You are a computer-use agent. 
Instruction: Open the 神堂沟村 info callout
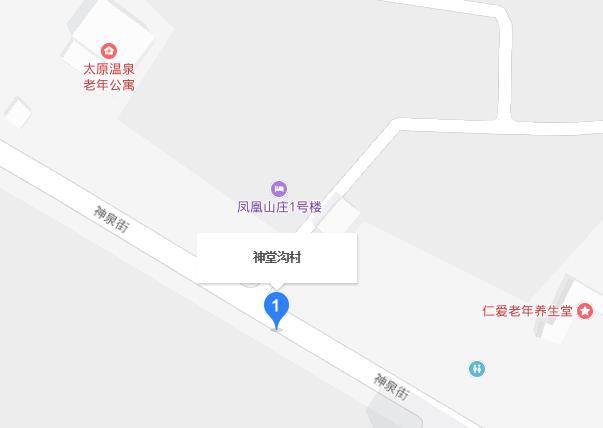[x=276, y=258]
